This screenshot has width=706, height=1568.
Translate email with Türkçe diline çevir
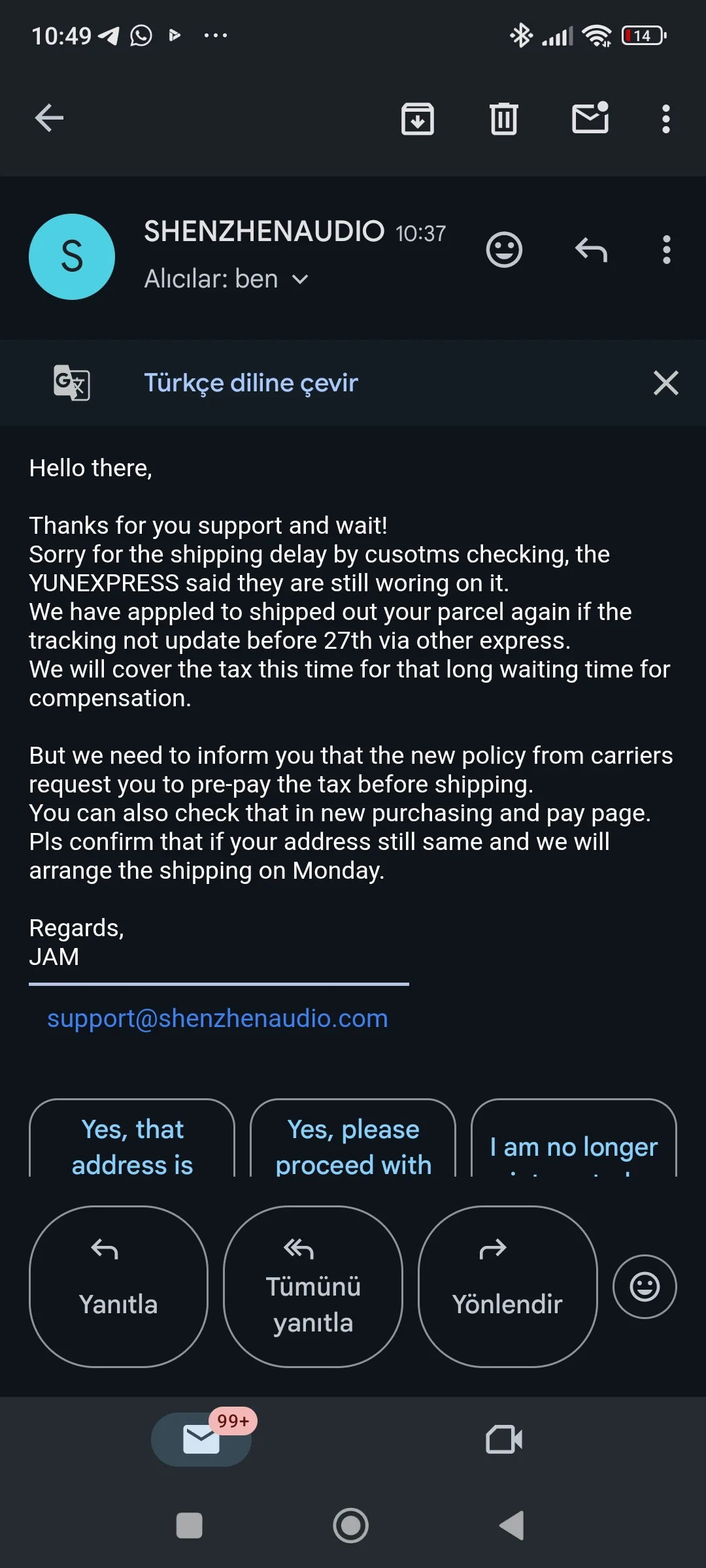[251, 383]
